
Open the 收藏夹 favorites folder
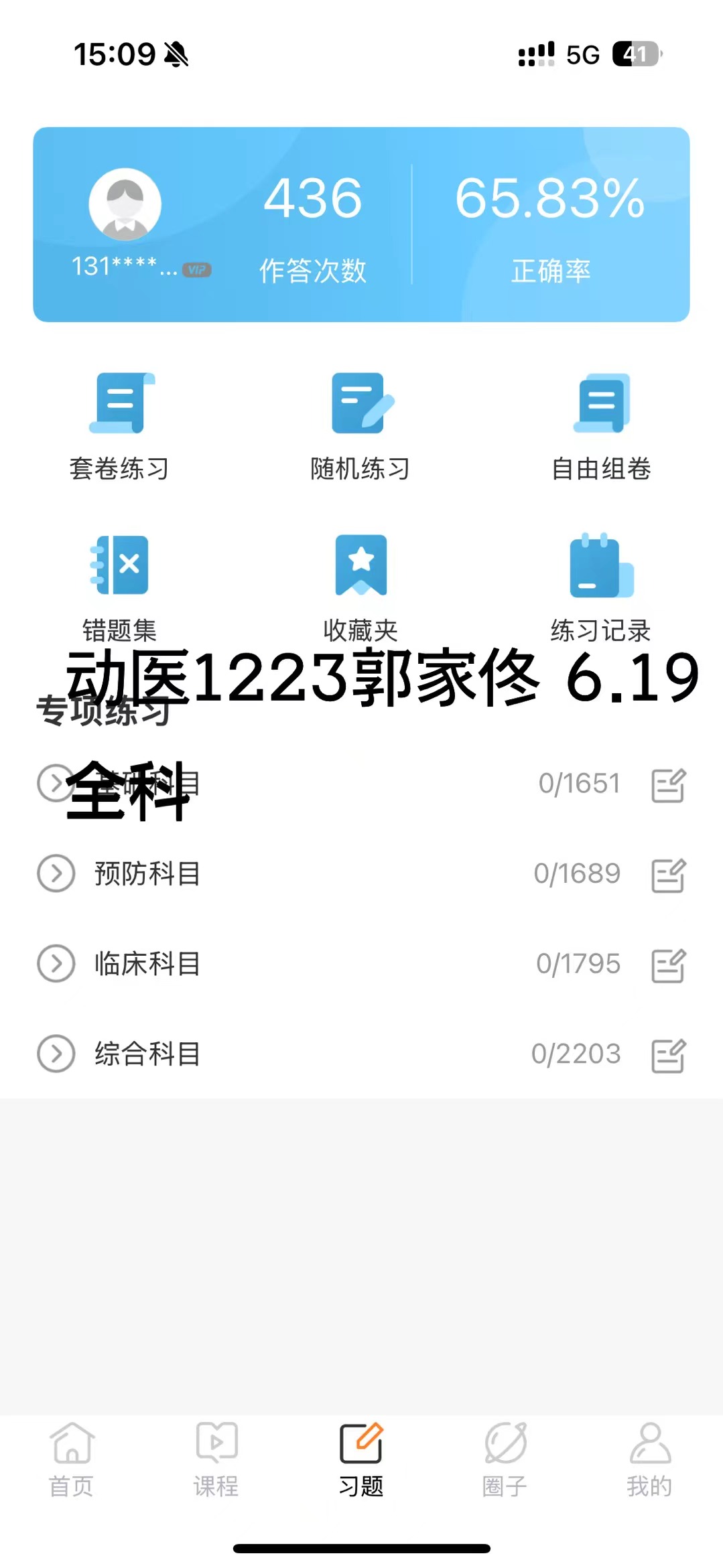360,586
